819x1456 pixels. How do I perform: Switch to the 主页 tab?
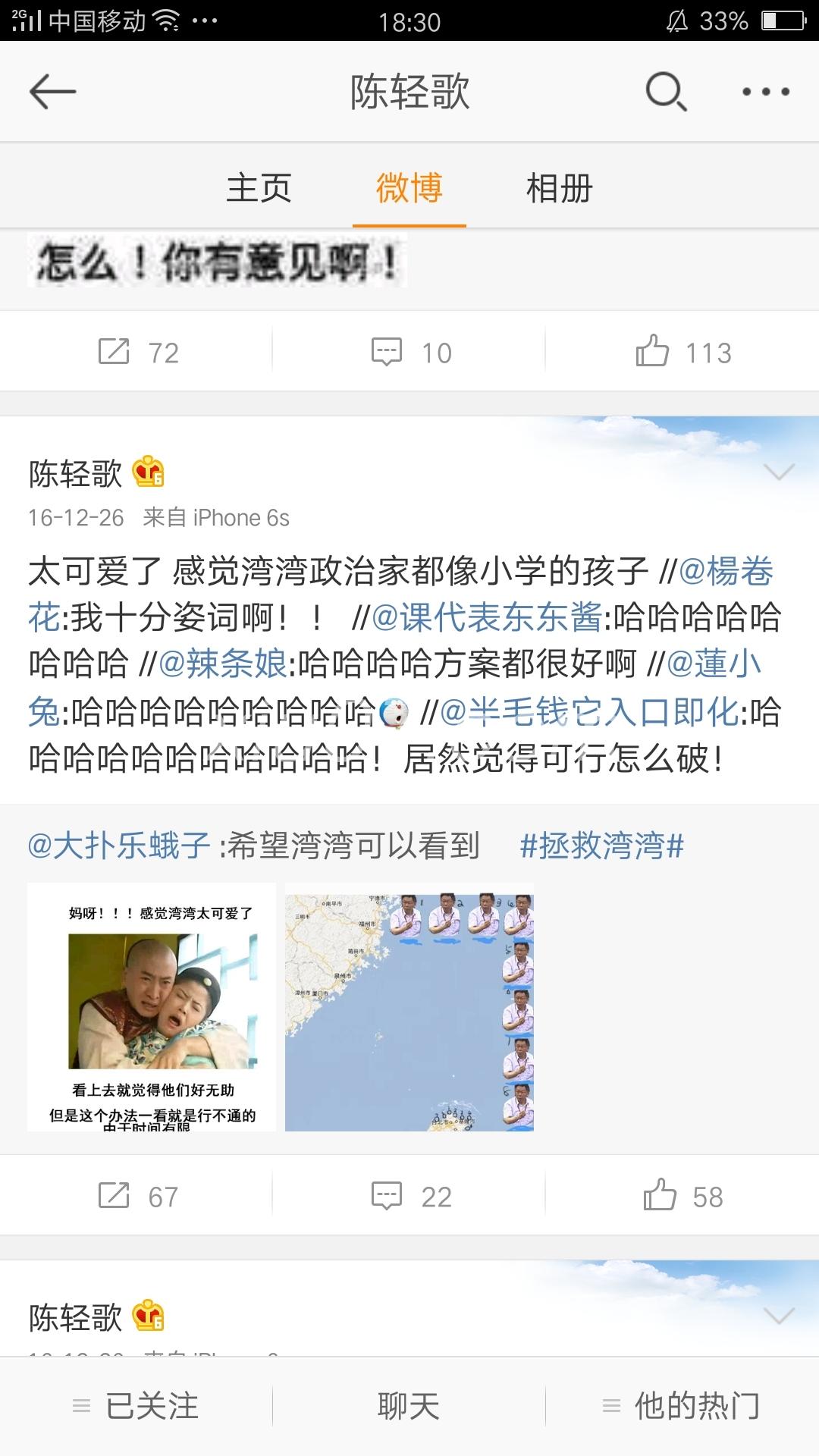259,188
